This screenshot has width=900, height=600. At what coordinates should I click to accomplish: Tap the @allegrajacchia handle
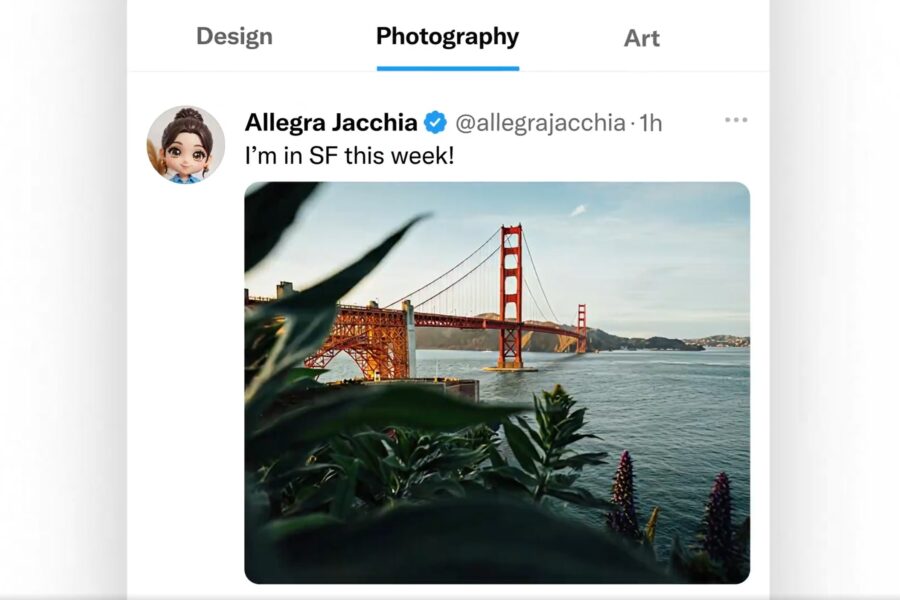[x=540, y=123]
